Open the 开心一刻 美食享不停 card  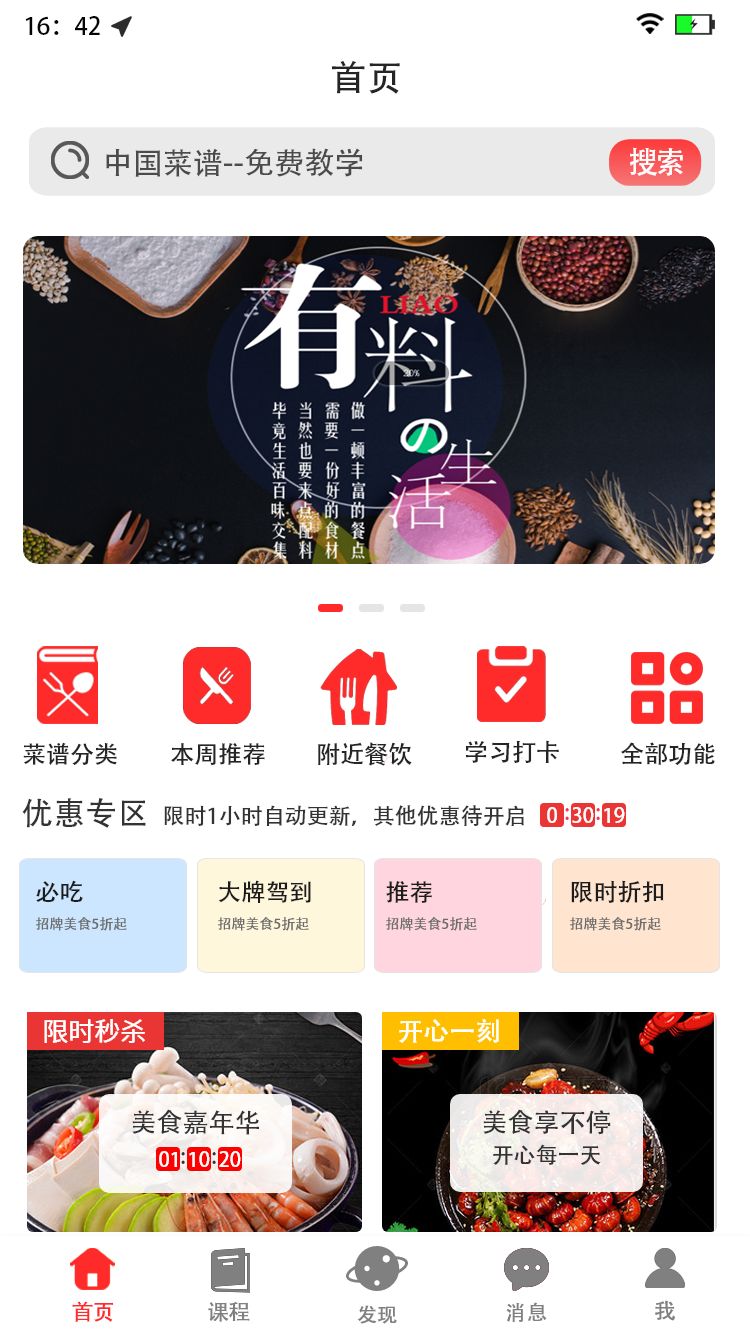click(548, 1122)
